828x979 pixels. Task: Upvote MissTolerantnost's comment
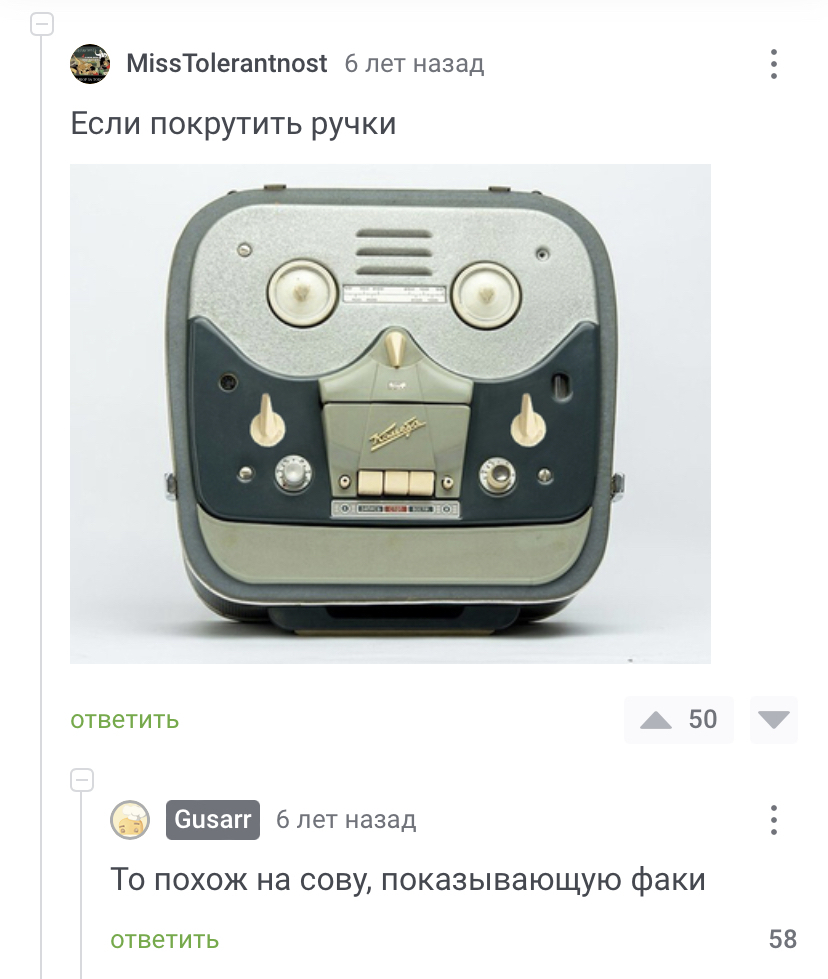(657, 720)
